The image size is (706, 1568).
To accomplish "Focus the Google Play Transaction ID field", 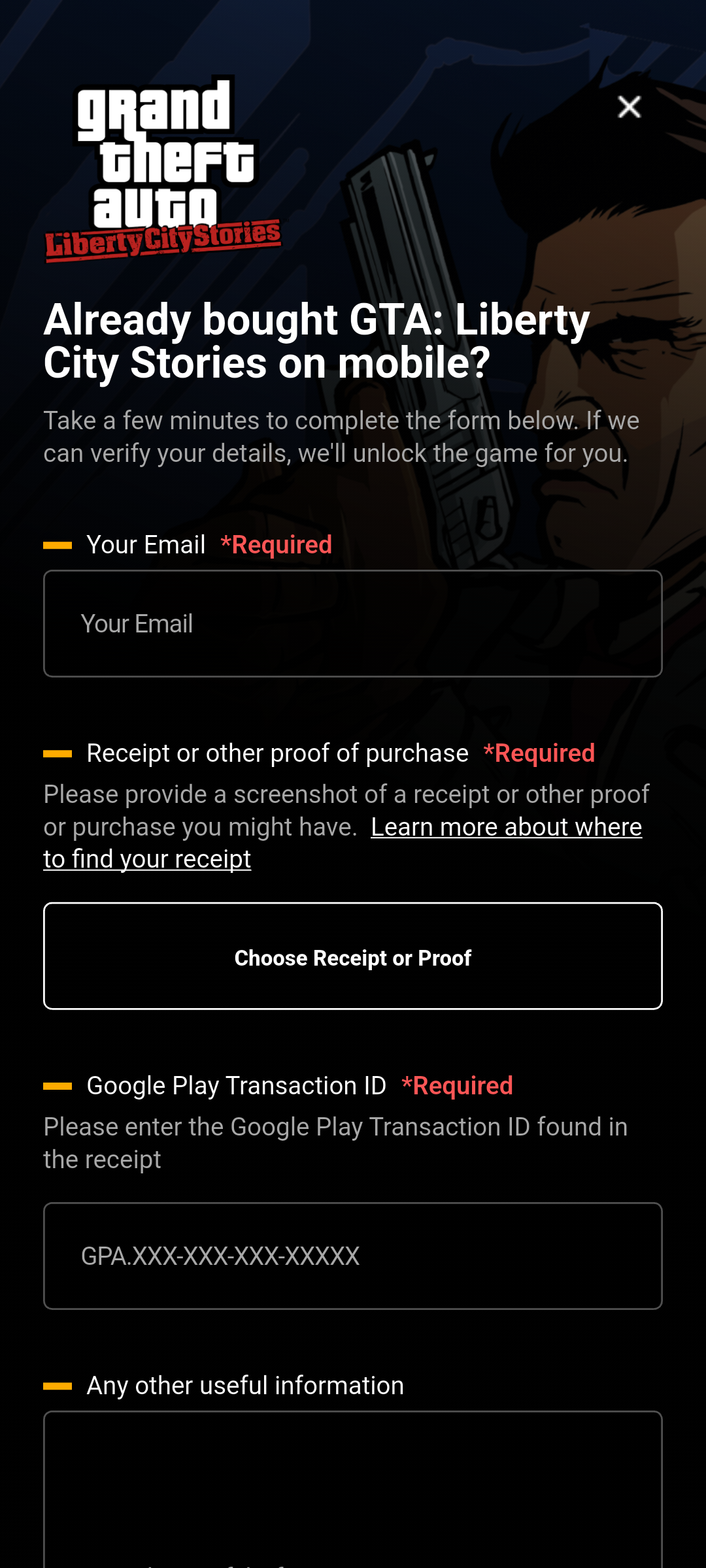I will pyautogui.click(x=353, y=1256).
